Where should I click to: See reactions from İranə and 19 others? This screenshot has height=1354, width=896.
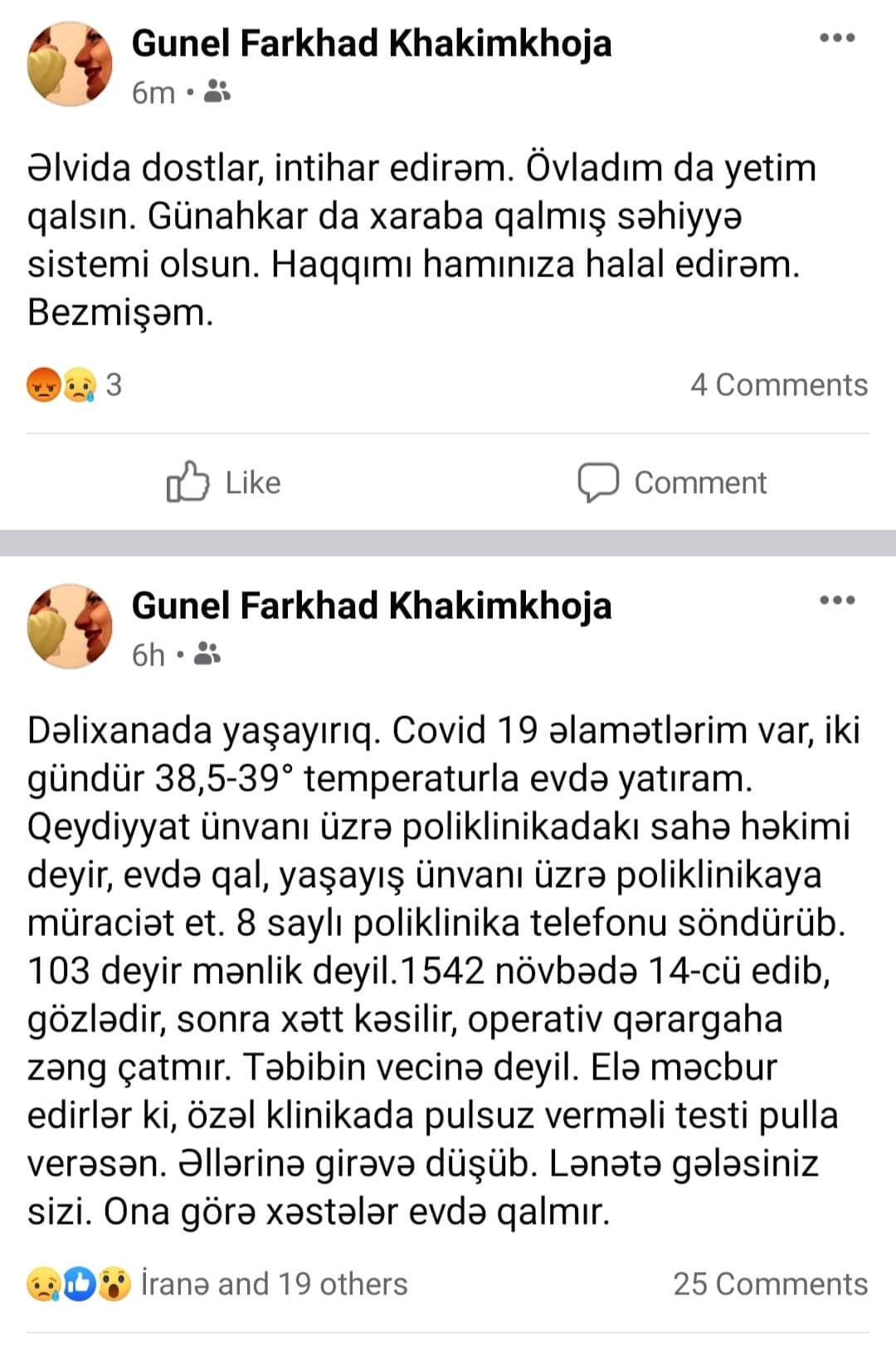pos(274,1283)
